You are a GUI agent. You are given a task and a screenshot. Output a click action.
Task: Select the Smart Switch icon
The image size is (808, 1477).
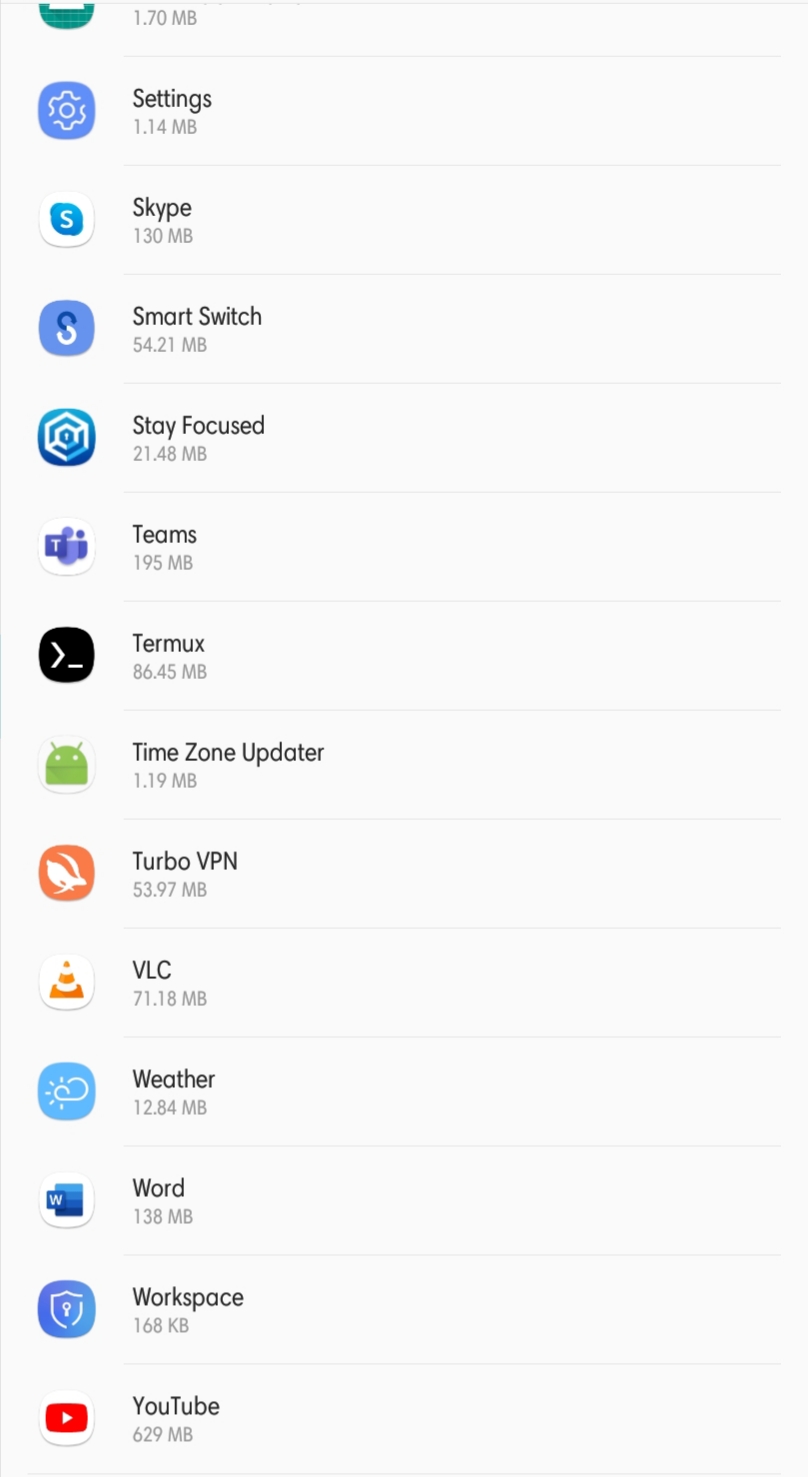(x=66, y=327)
